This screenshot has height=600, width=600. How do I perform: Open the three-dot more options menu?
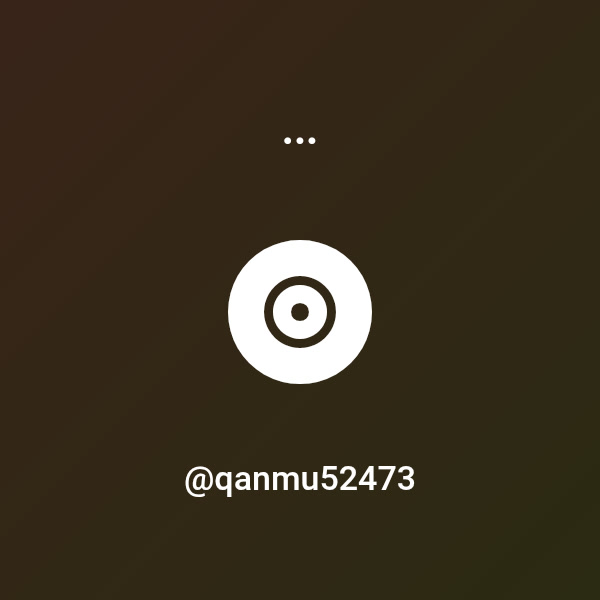[300, 141]
